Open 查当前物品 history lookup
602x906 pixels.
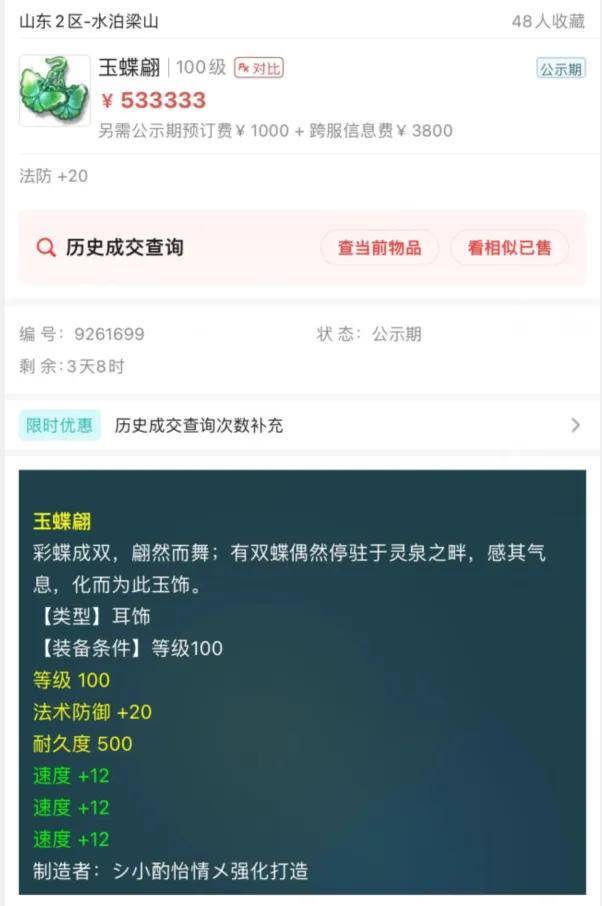point(379,248)
